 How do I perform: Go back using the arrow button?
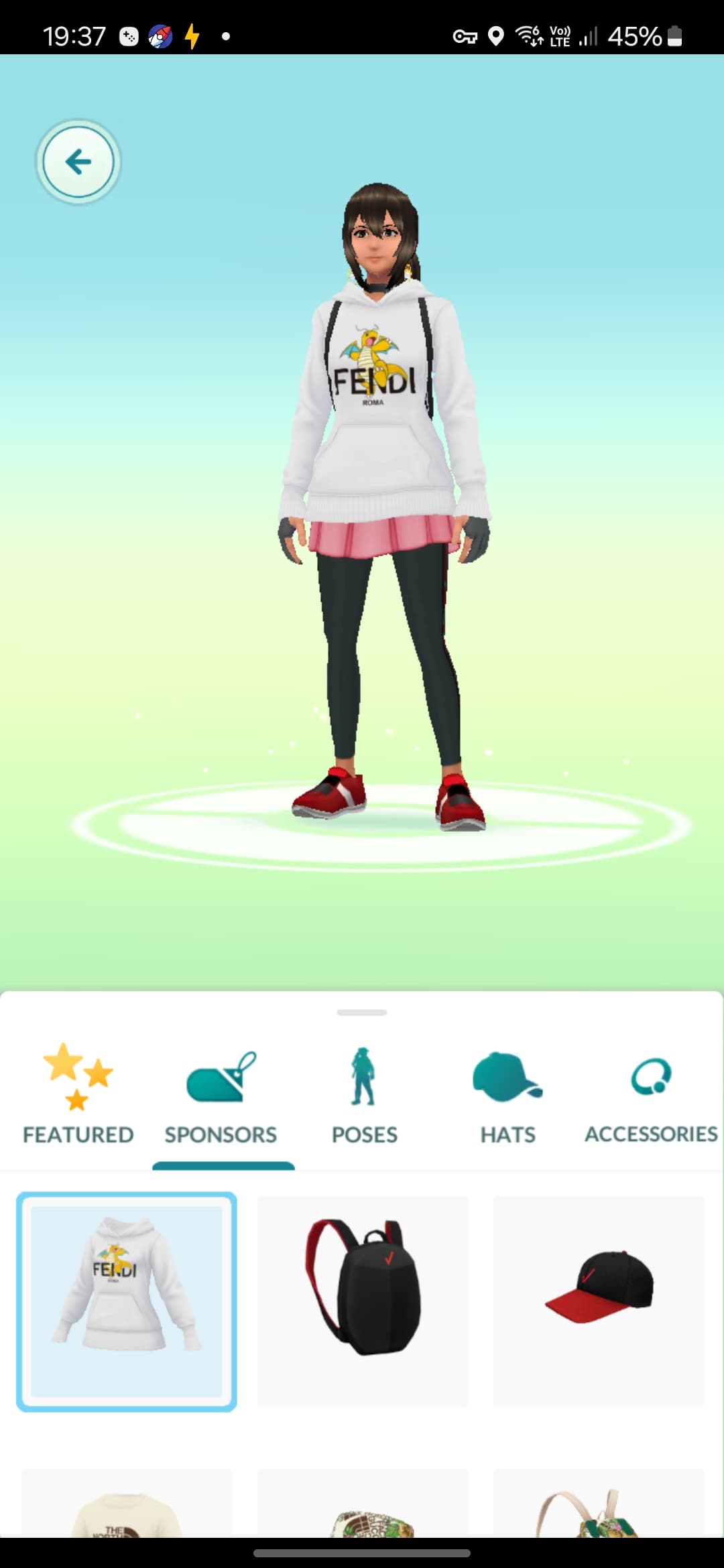coord(78,162)
